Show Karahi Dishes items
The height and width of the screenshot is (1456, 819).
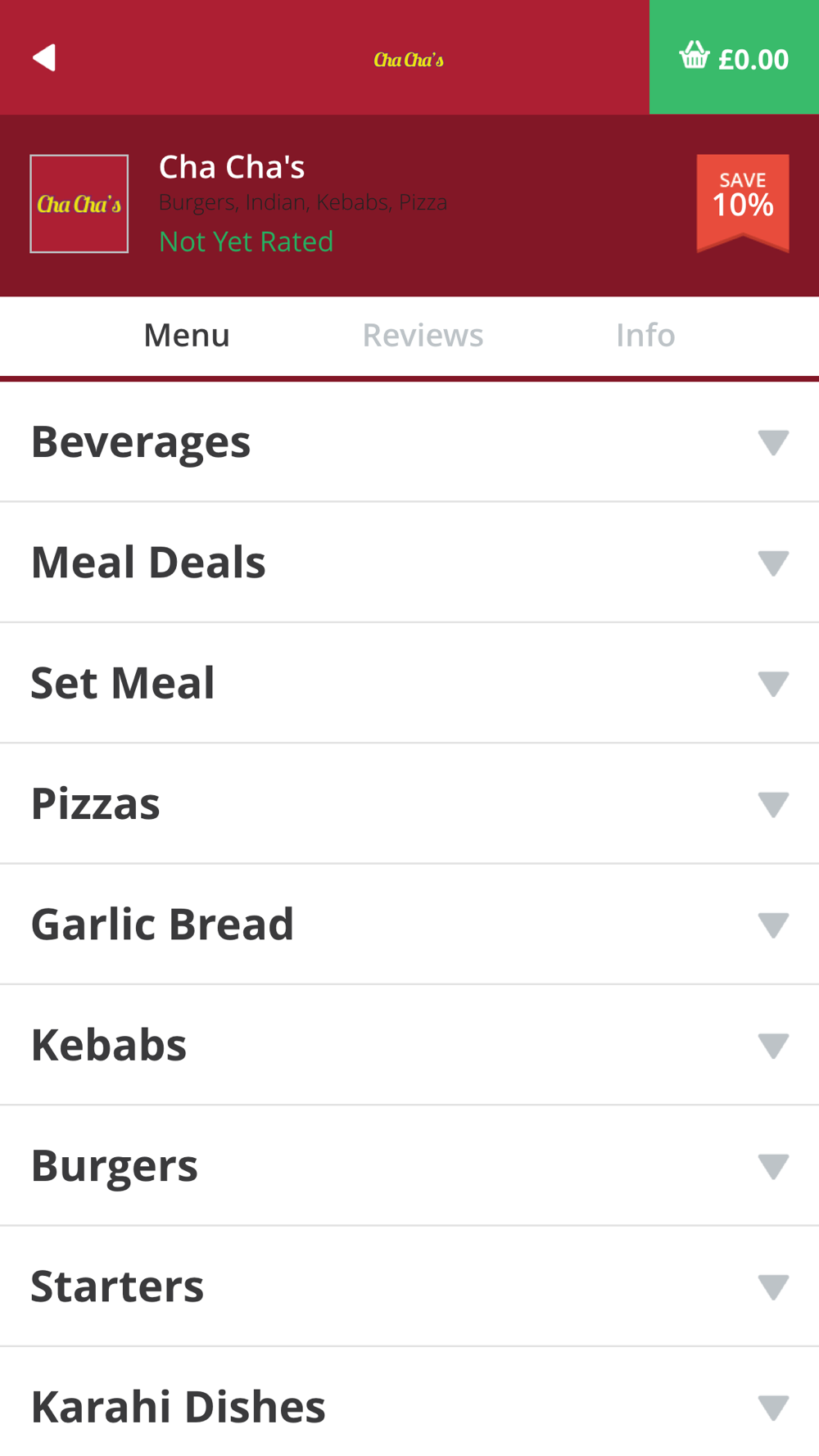point(409,1402)
